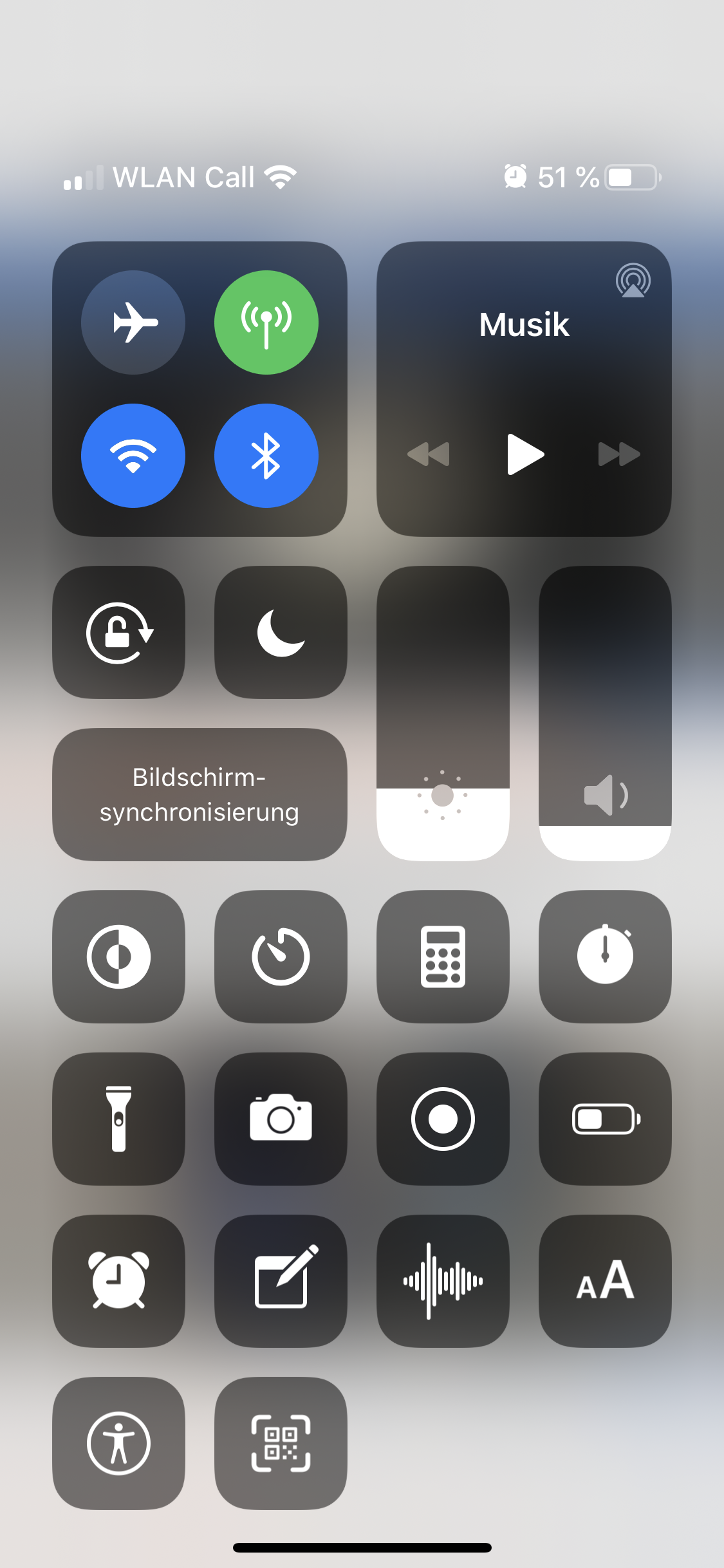Turn on the flashlight
724x1568 pixels.
click(119, 1119)
